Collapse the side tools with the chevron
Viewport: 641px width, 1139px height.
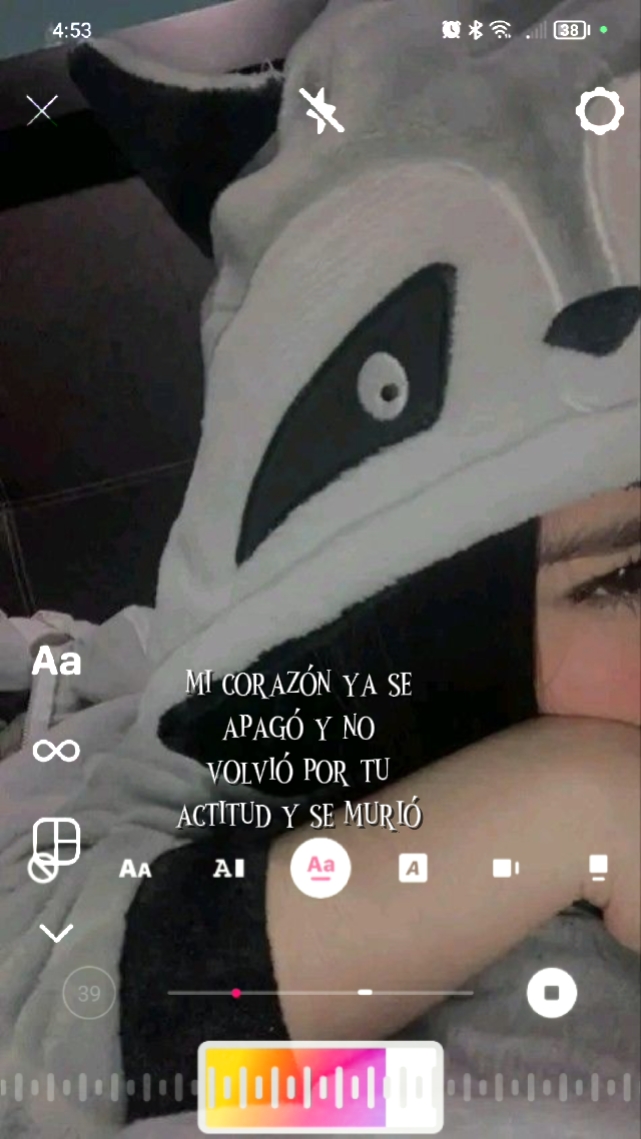pos(56,934)
